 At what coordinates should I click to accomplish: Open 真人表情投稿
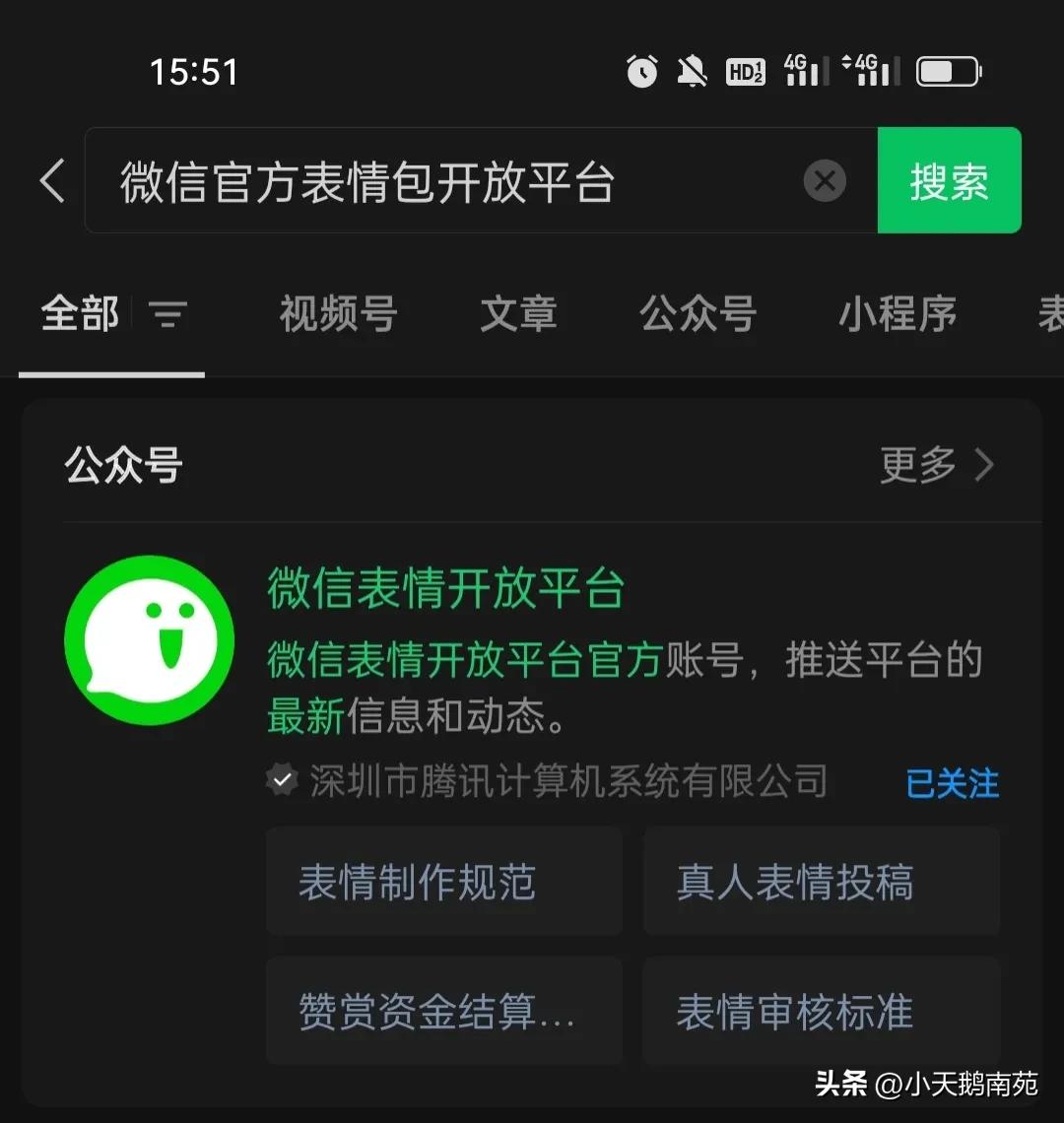tap(821, 882)
